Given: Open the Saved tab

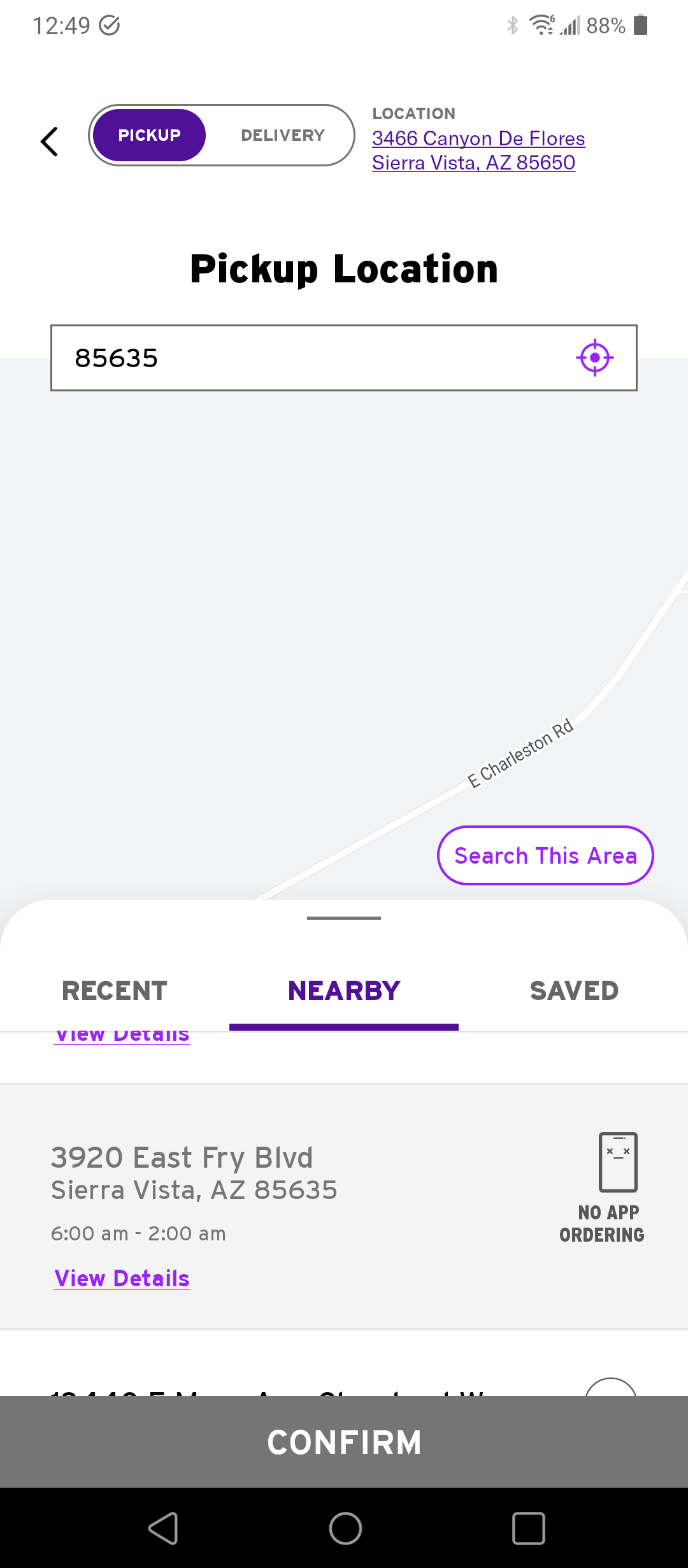Looking at the screenshot, I should coord(574,991).
